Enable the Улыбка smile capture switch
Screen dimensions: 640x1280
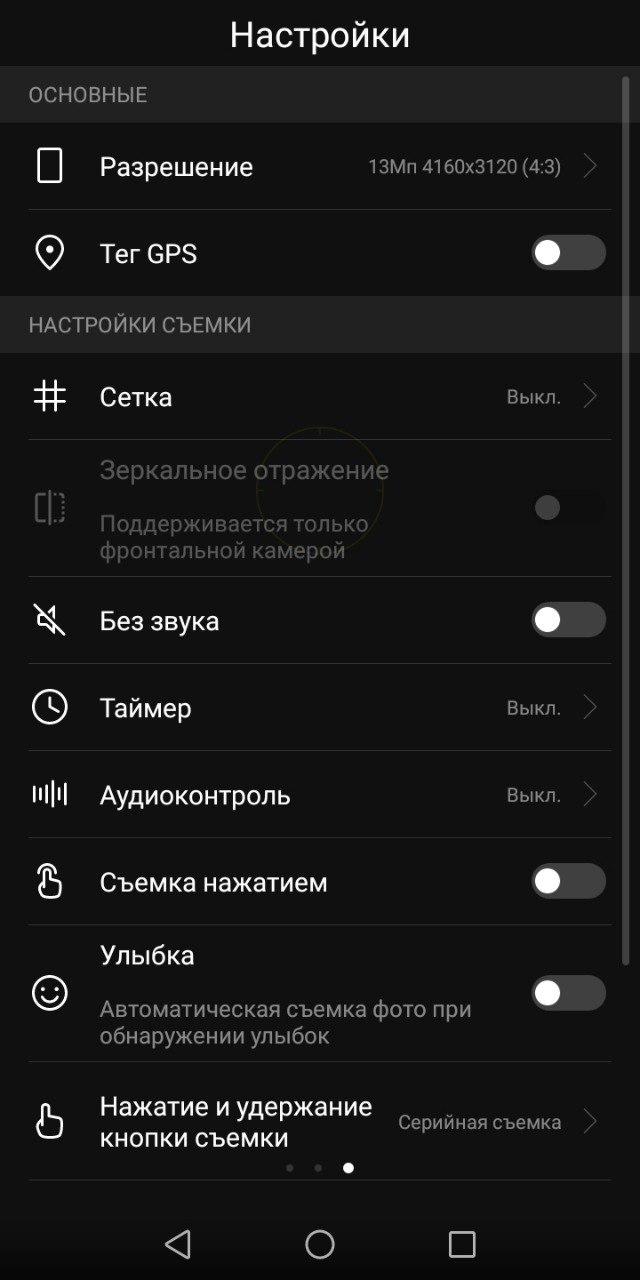568,993
